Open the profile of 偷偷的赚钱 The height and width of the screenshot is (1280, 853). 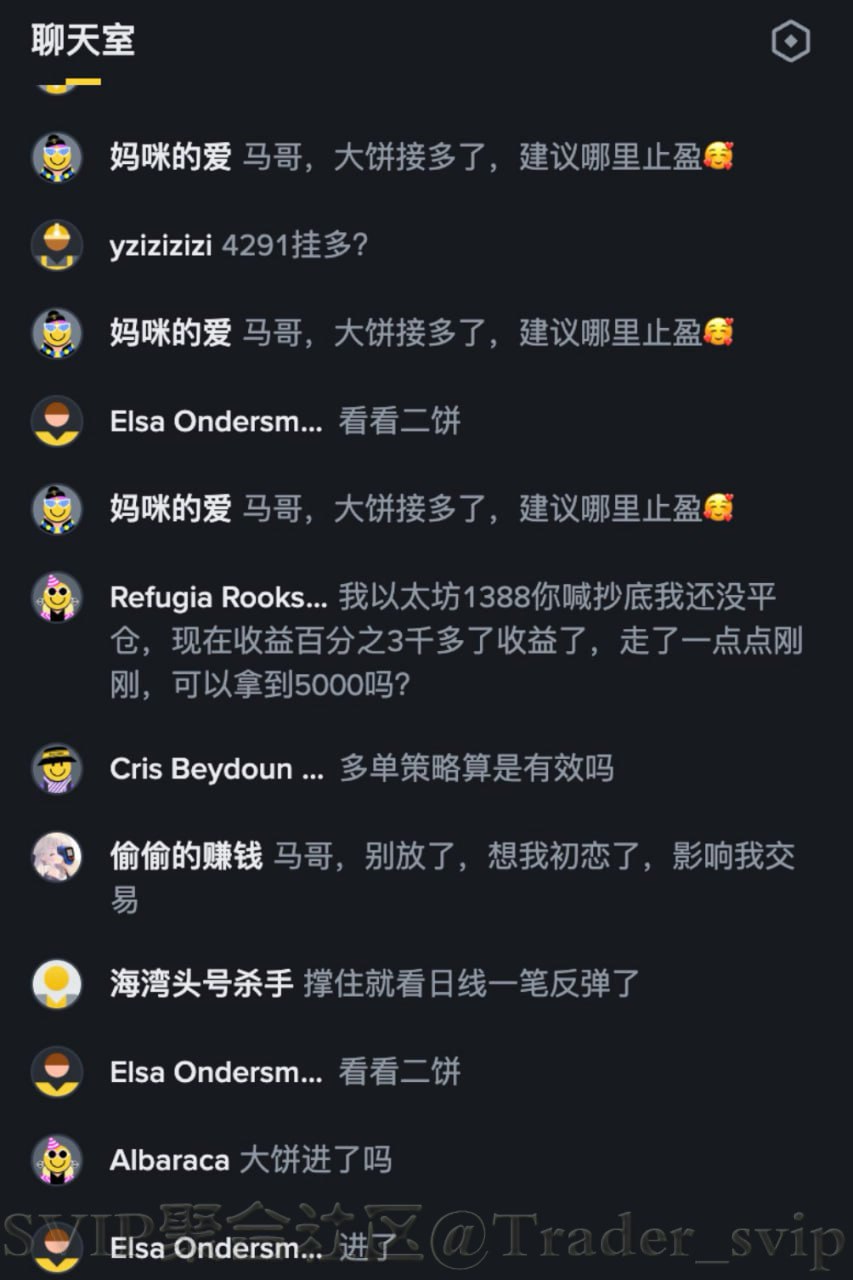tap(57, 857)
